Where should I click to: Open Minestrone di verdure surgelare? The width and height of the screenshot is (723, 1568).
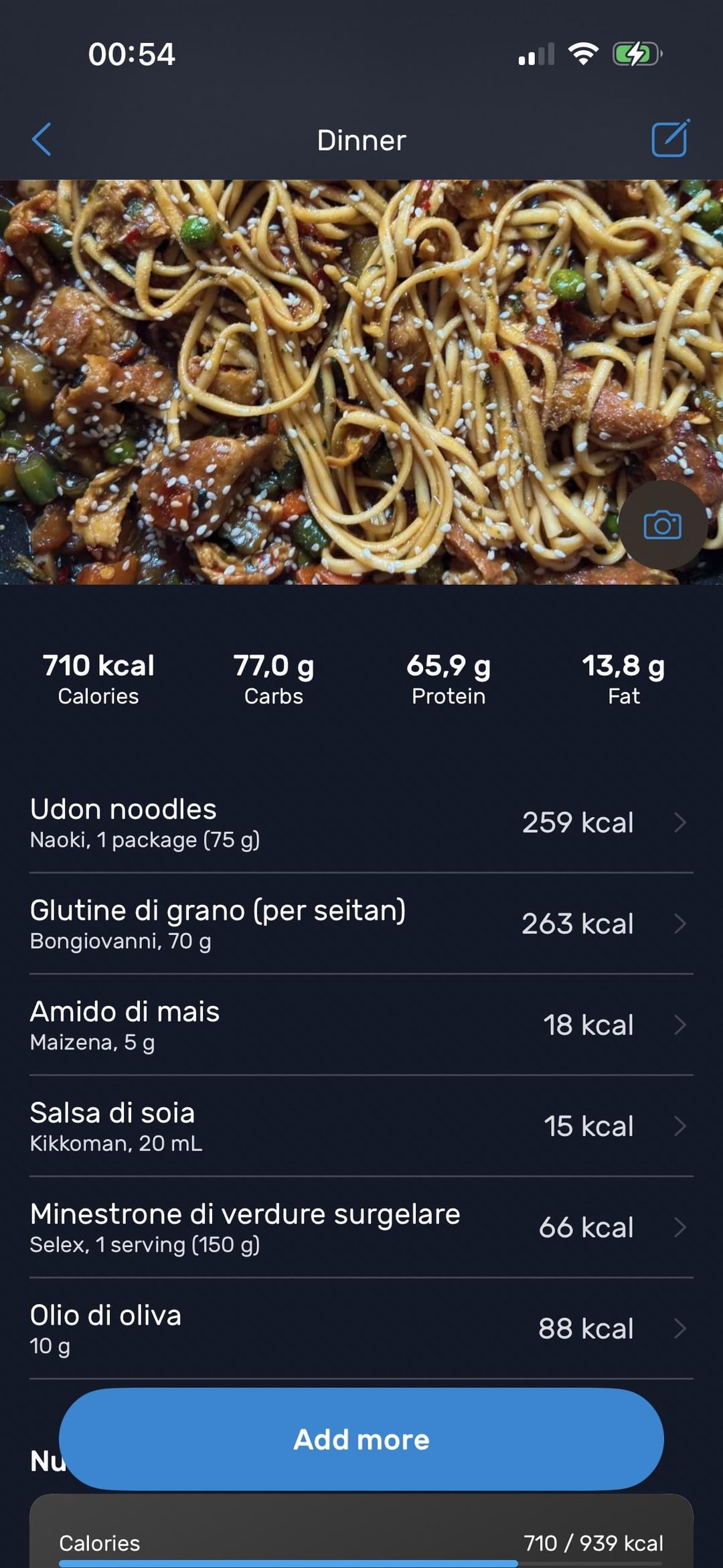coord(360,1227)
